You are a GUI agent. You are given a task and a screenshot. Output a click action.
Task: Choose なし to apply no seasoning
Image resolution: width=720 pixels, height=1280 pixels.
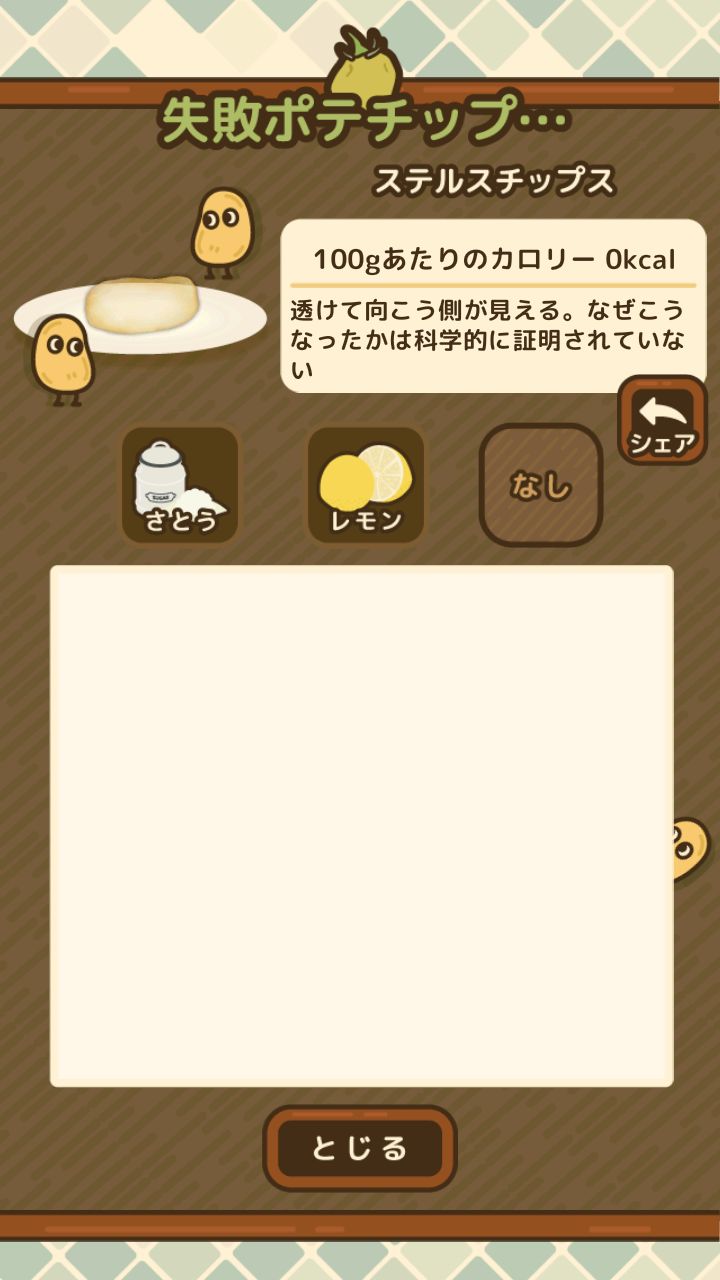(543, 485)
